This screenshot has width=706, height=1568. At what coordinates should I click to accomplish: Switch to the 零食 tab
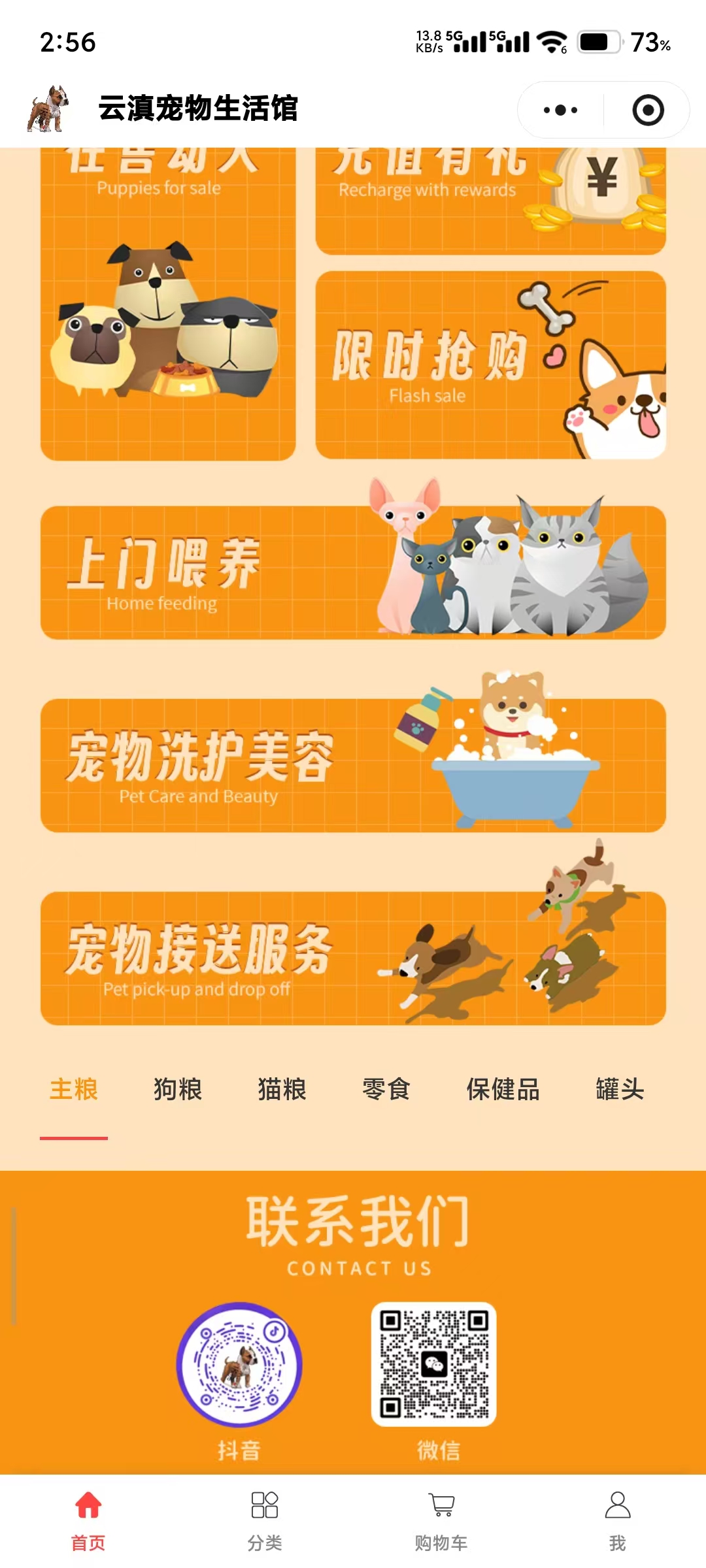386,1089
